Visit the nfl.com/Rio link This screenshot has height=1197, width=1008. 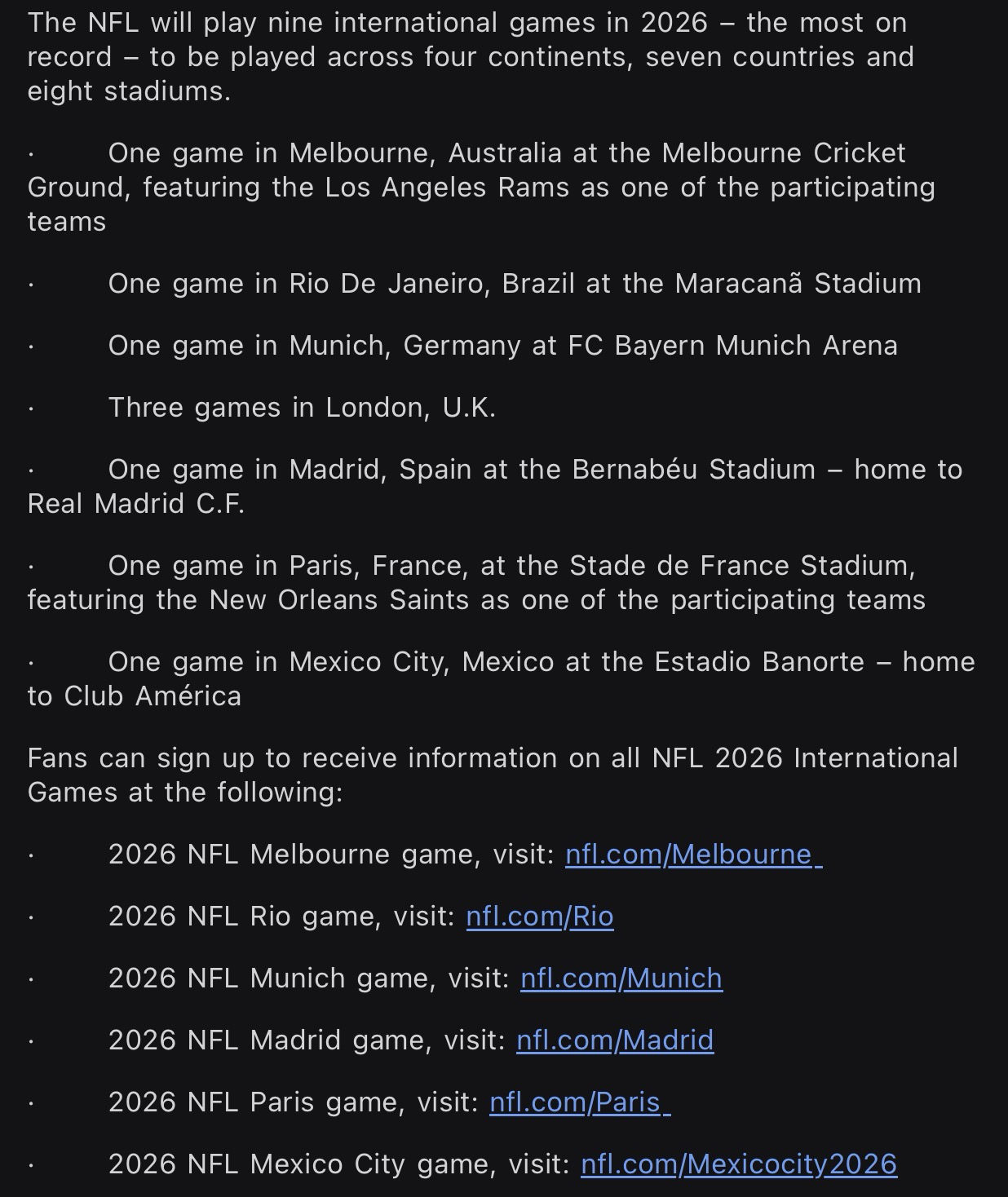[x=539, y=917]
